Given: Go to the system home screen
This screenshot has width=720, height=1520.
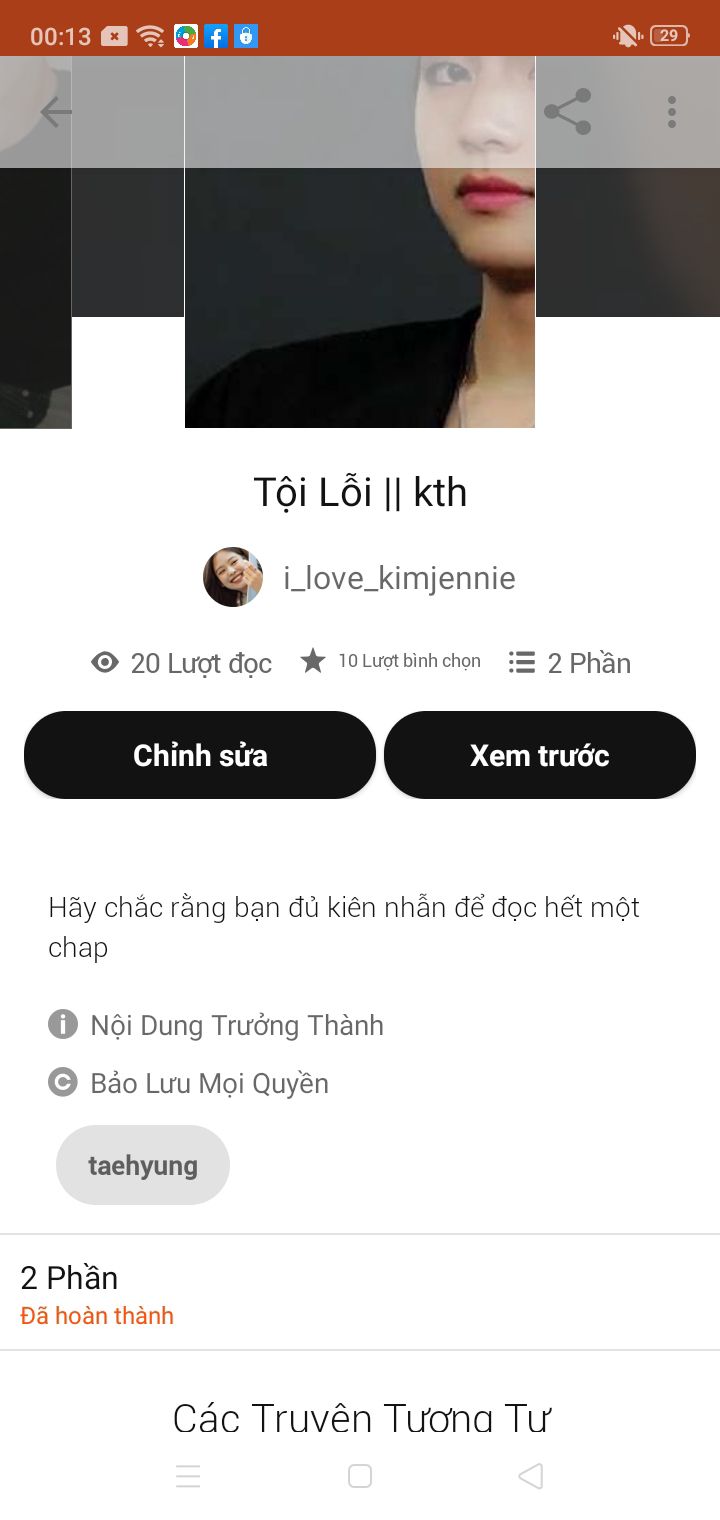Looking at the screenshot, I should (x=360, y=1476).
